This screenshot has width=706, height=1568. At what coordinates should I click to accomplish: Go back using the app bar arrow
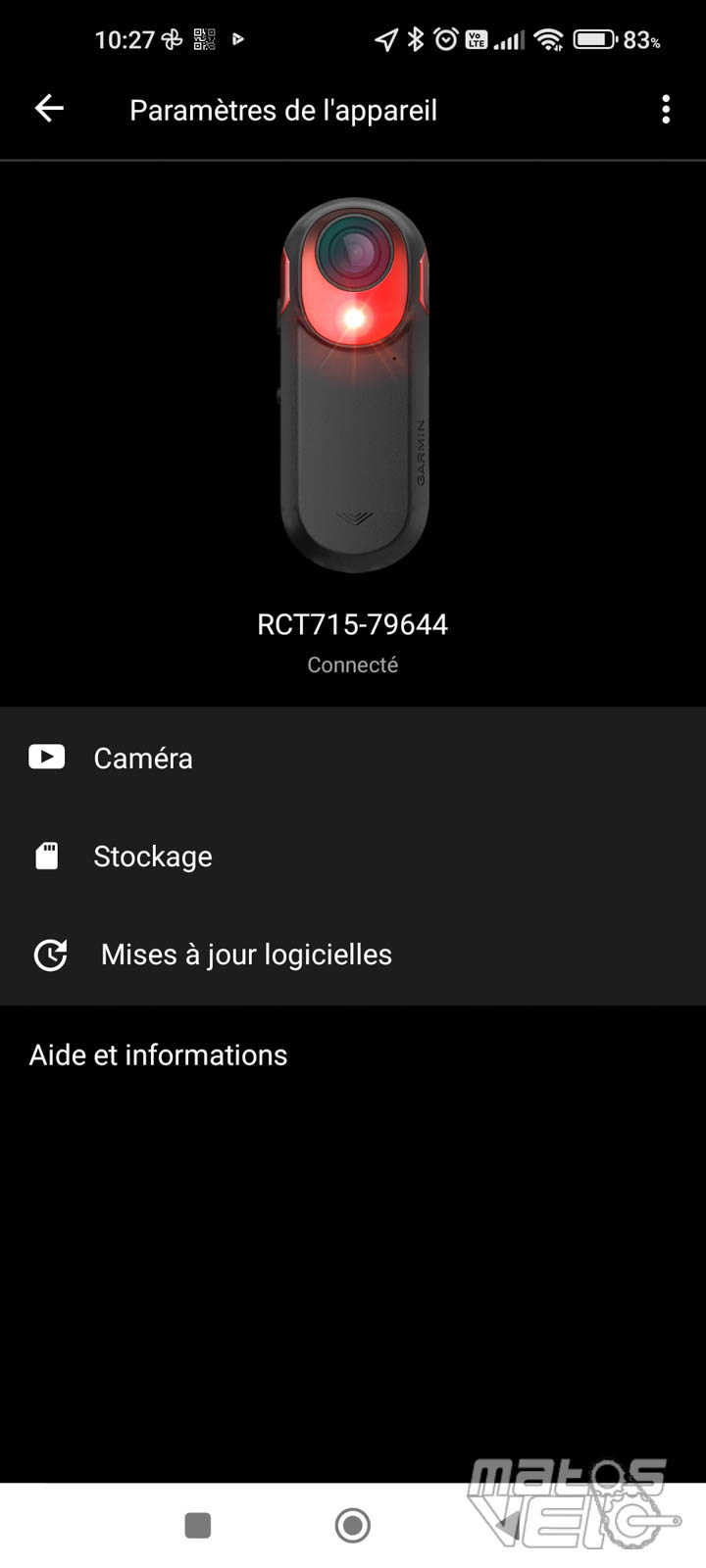point(49,109)
